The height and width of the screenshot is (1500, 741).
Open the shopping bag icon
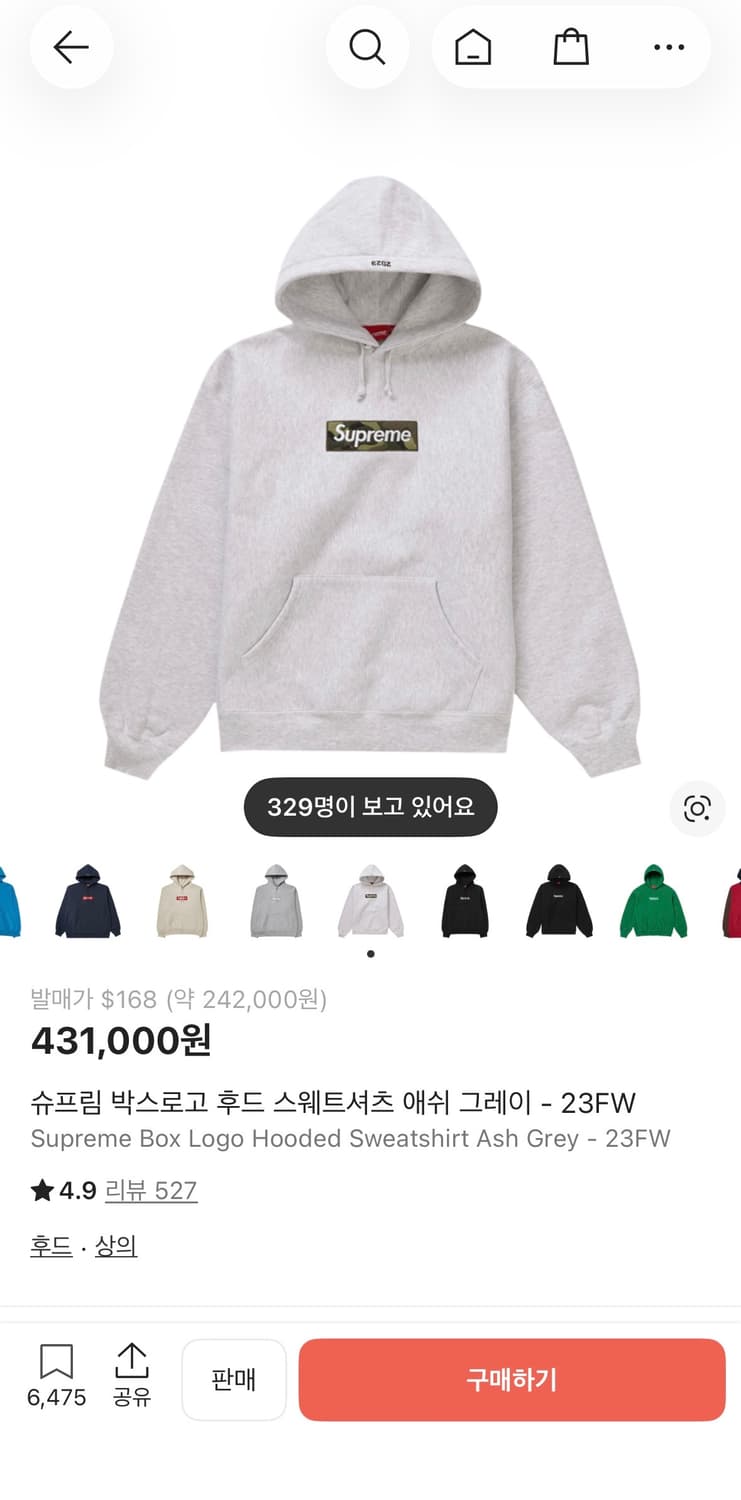[x=570, y=47]
